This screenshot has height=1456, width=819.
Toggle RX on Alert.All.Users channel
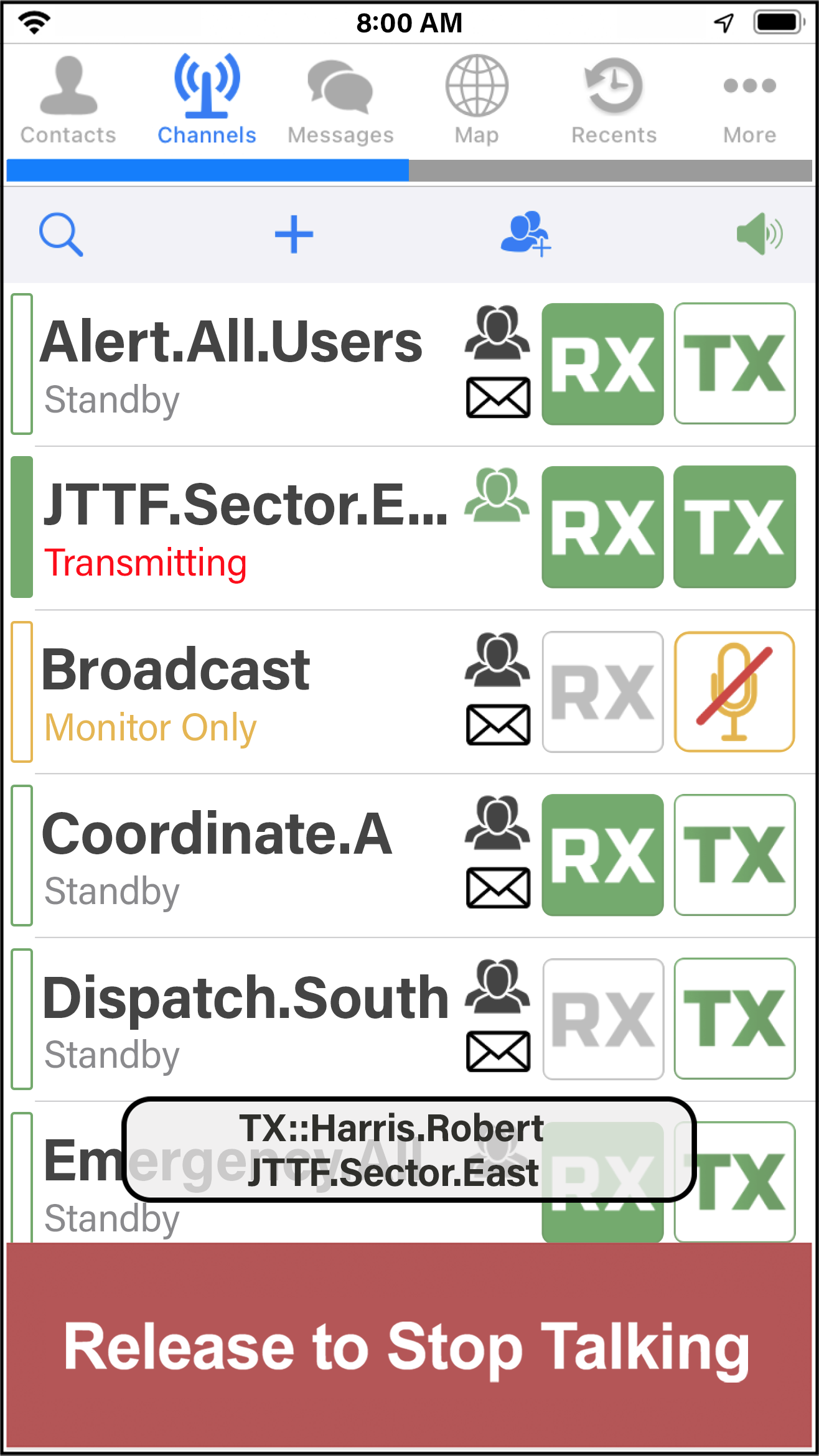click(602, 364)
